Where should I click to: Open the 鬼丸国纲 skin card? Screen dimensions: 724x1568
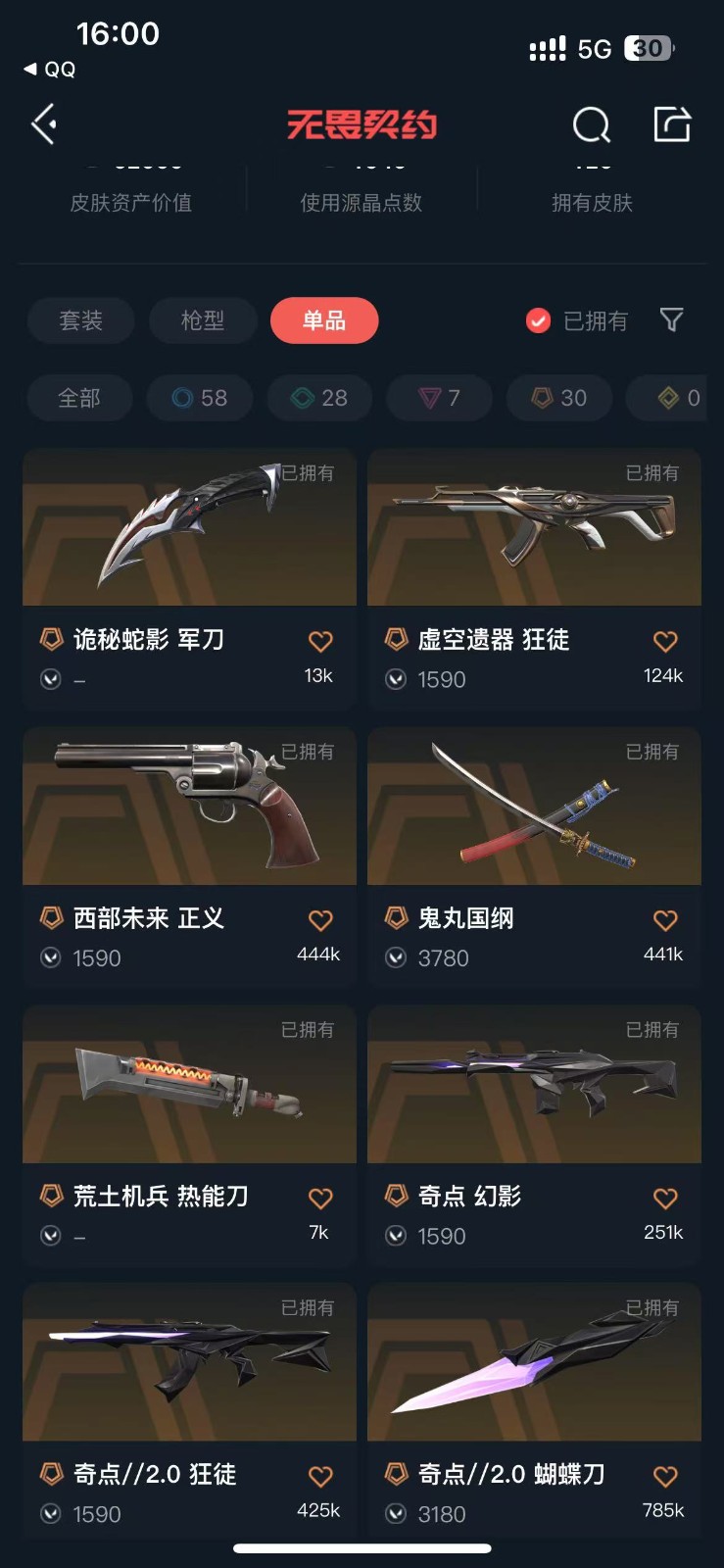[534, 808]
